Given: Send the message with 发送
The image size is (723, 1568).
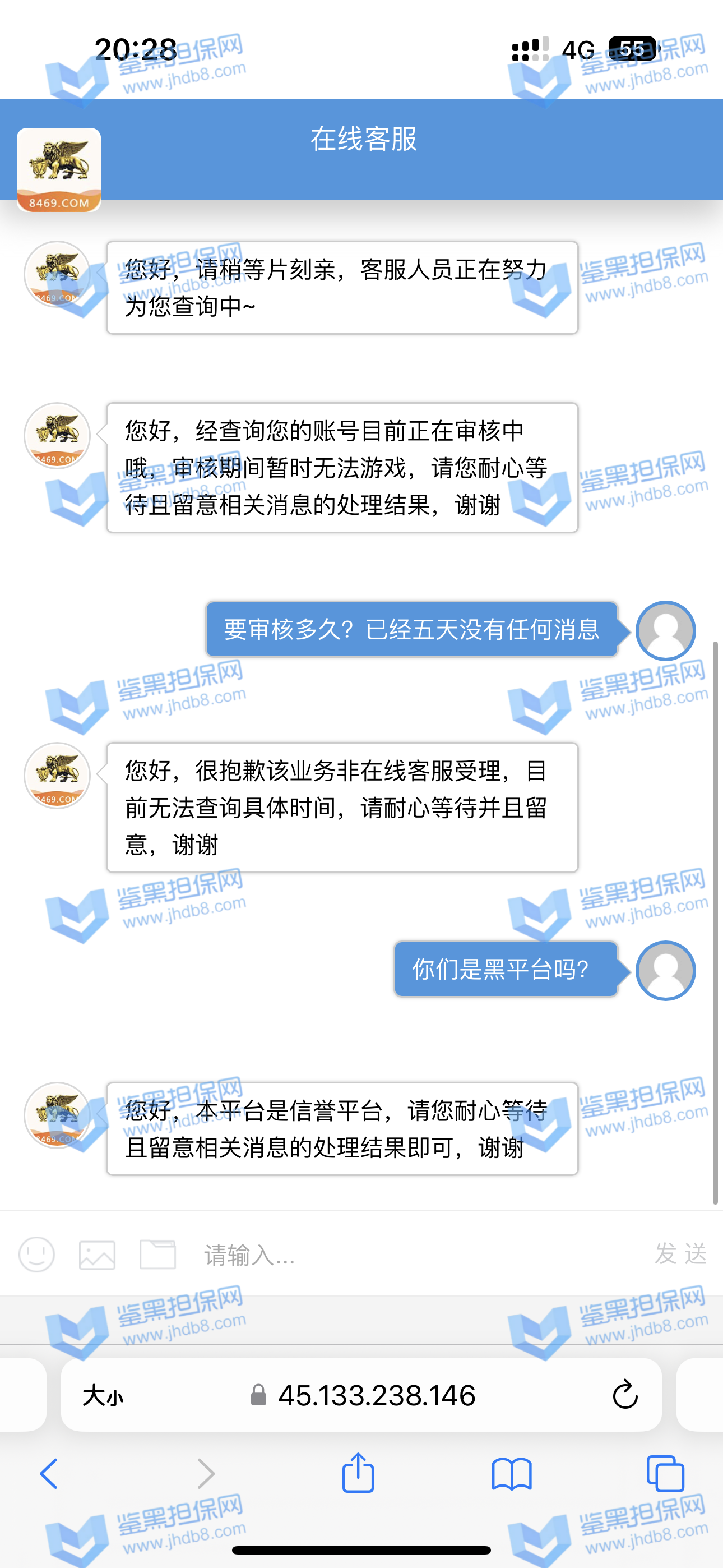Looking at the screenshot, I should point(680,1254).
